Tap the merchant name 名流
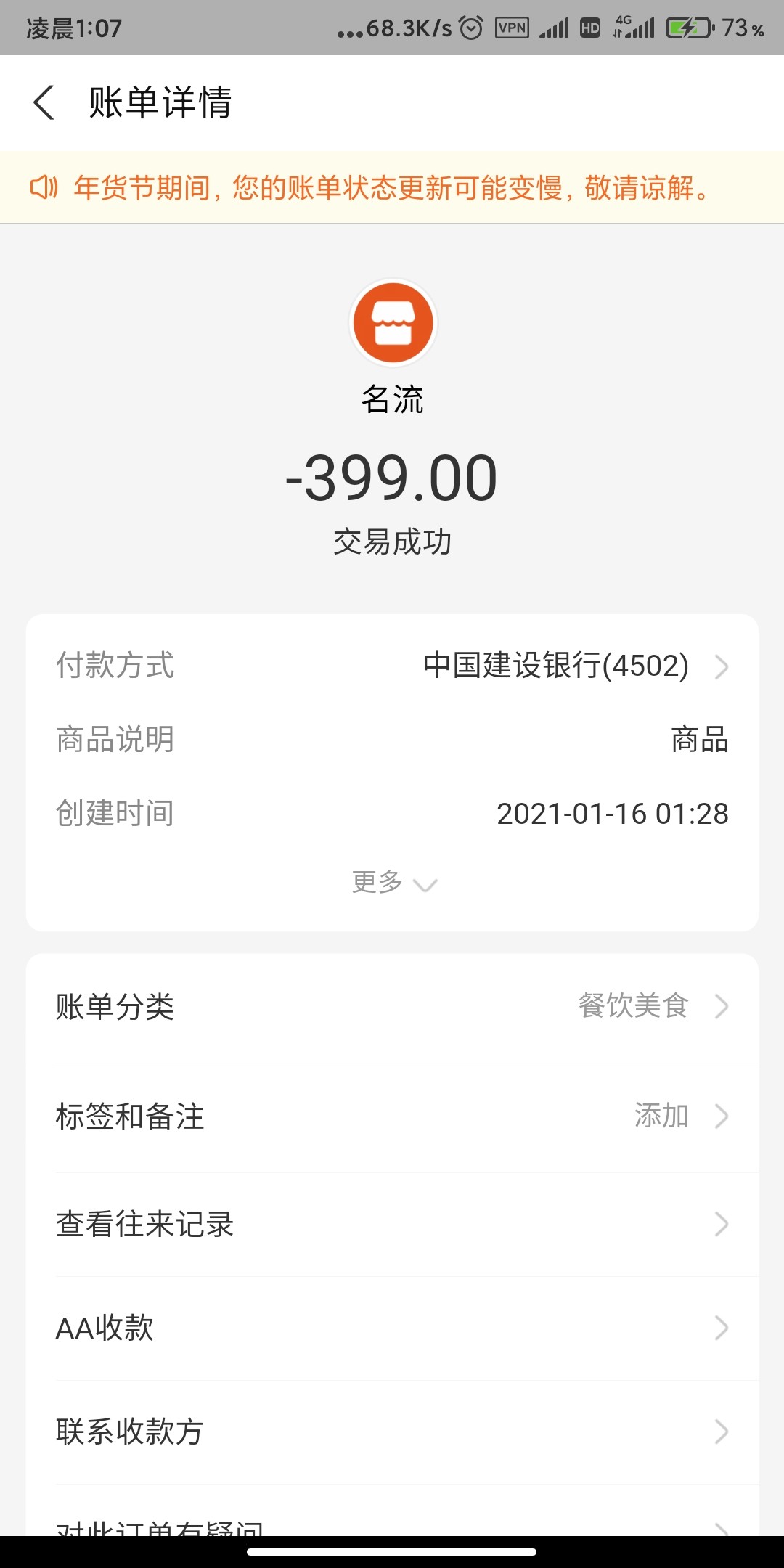This screenshot has height=1568, width=784. point(393,399)
